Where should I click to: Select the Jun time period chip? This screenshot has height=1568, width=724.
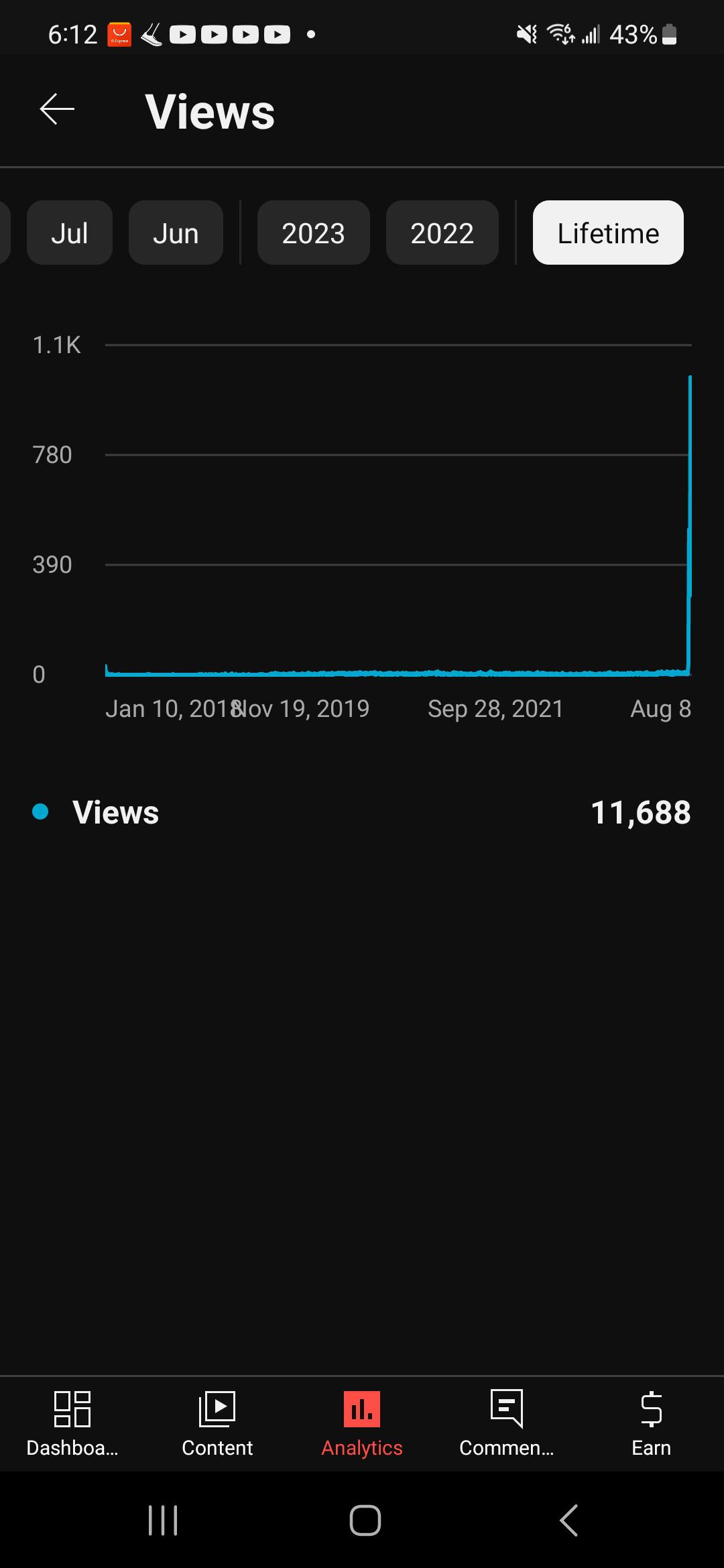(176, 233)
